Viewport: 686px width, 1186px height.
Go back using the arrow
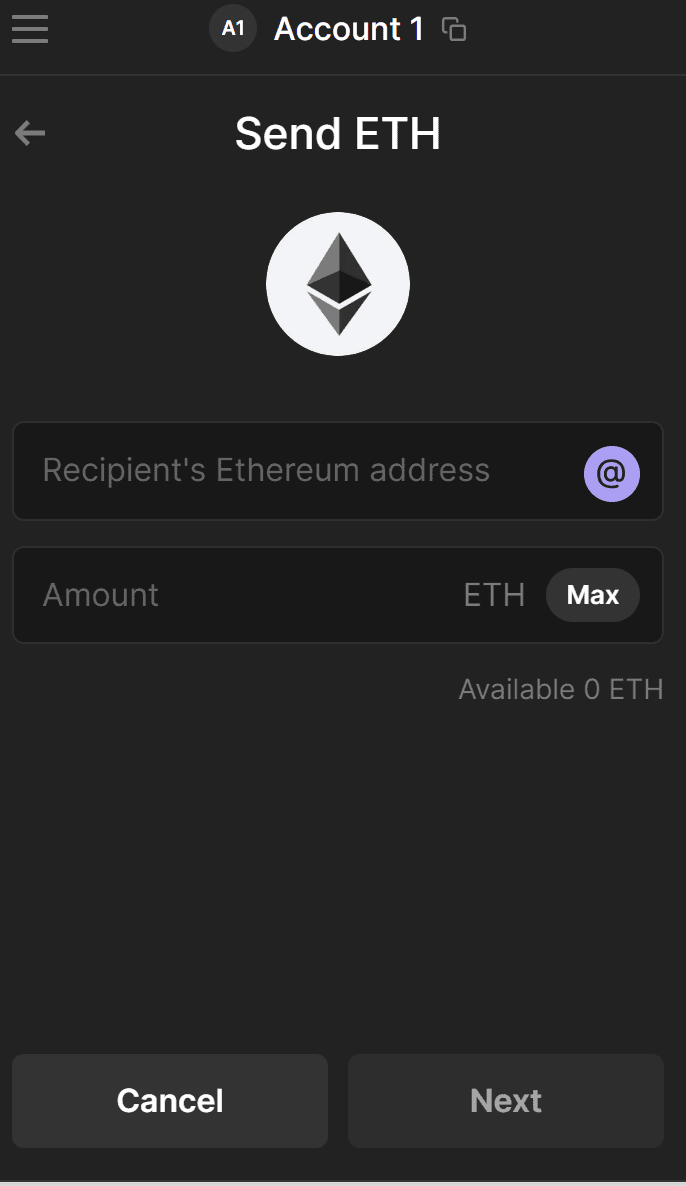[30, 133]
